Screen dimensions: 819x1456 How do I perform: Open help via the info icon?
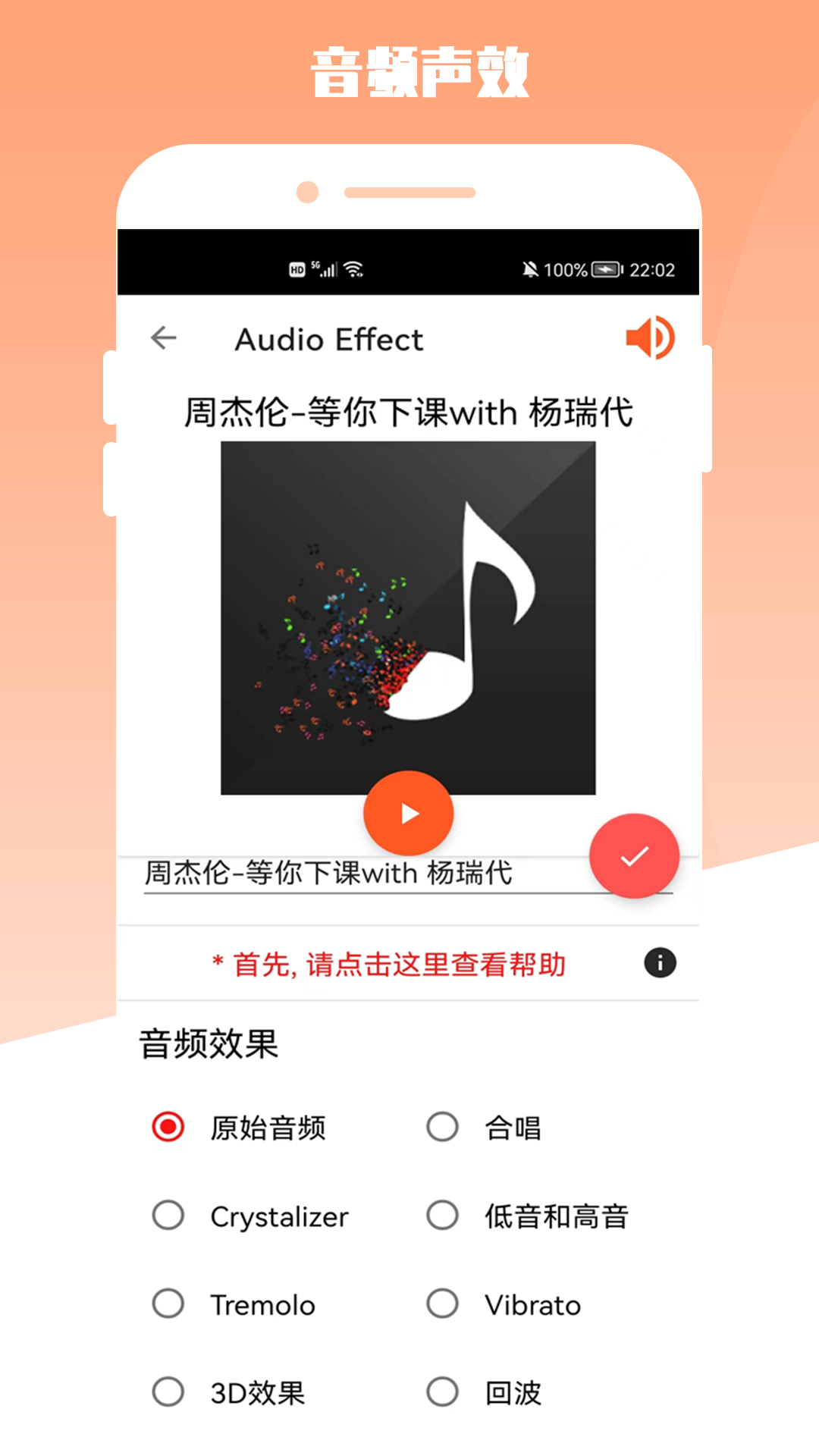click(x=660, y=962)
